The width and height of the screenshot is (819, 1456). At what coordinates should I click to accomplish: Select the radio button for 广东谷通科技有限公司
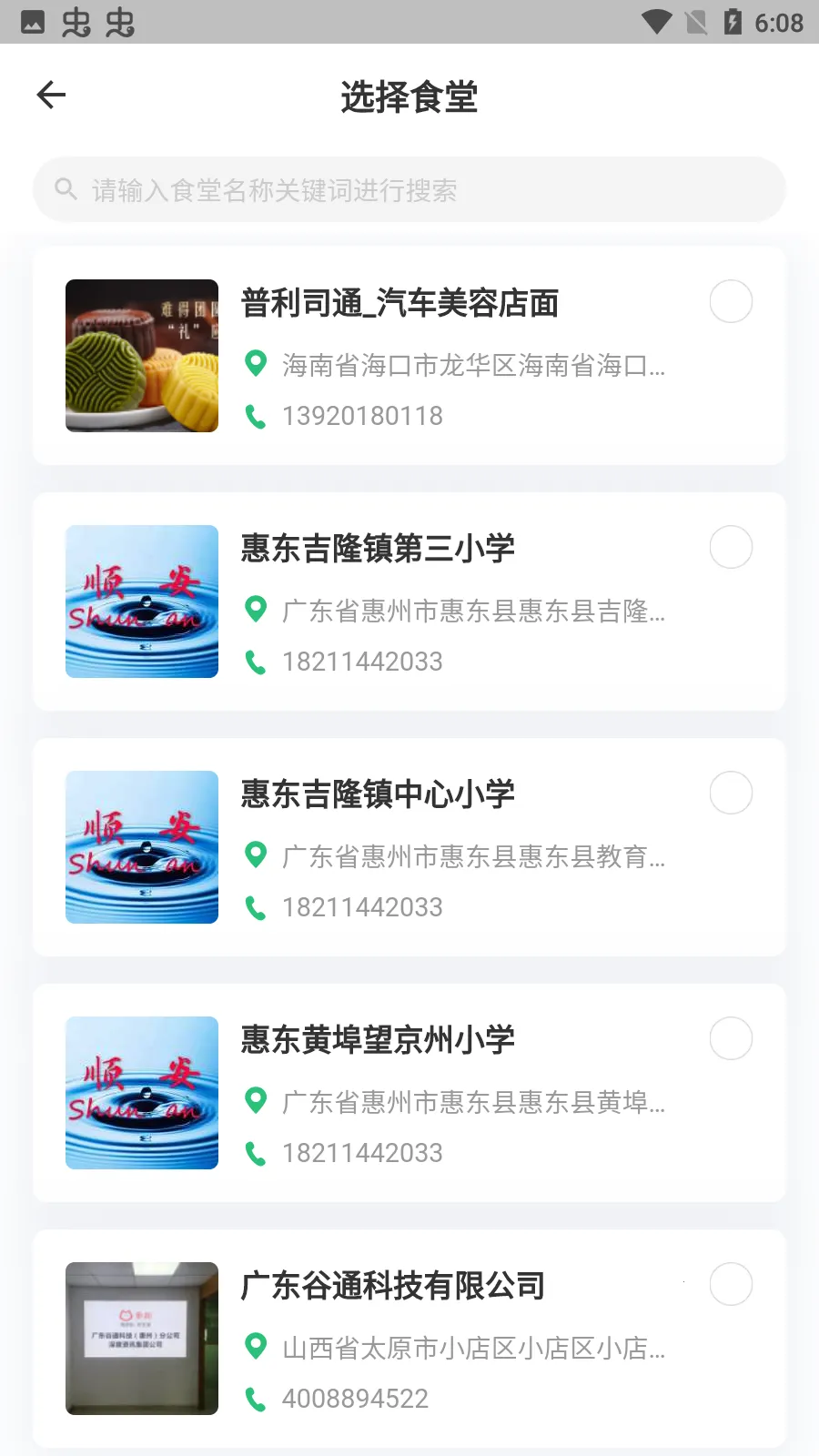pos(731,1285)
